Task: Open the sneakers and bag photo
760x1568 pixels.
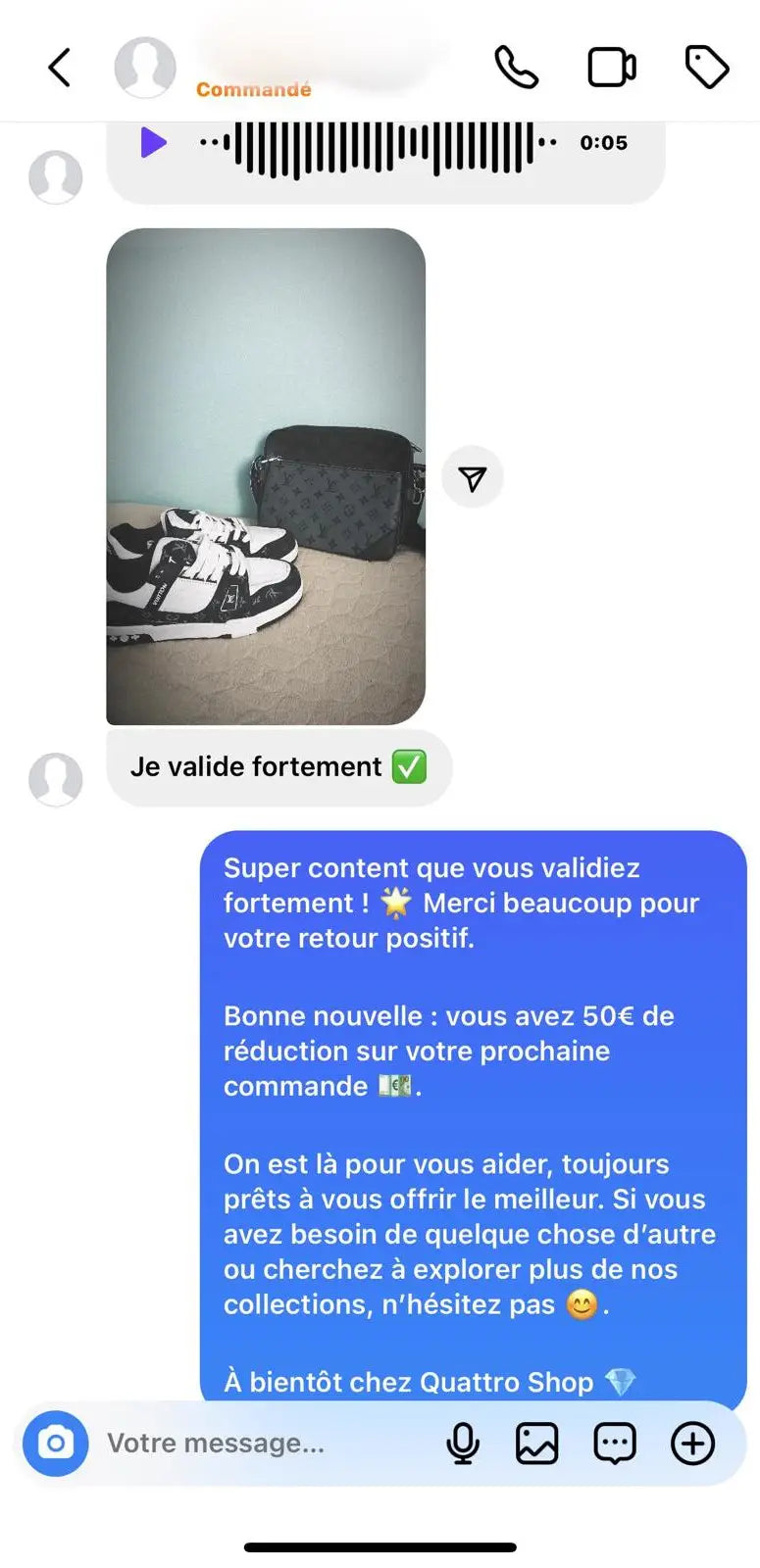Action: coord(266,476)
